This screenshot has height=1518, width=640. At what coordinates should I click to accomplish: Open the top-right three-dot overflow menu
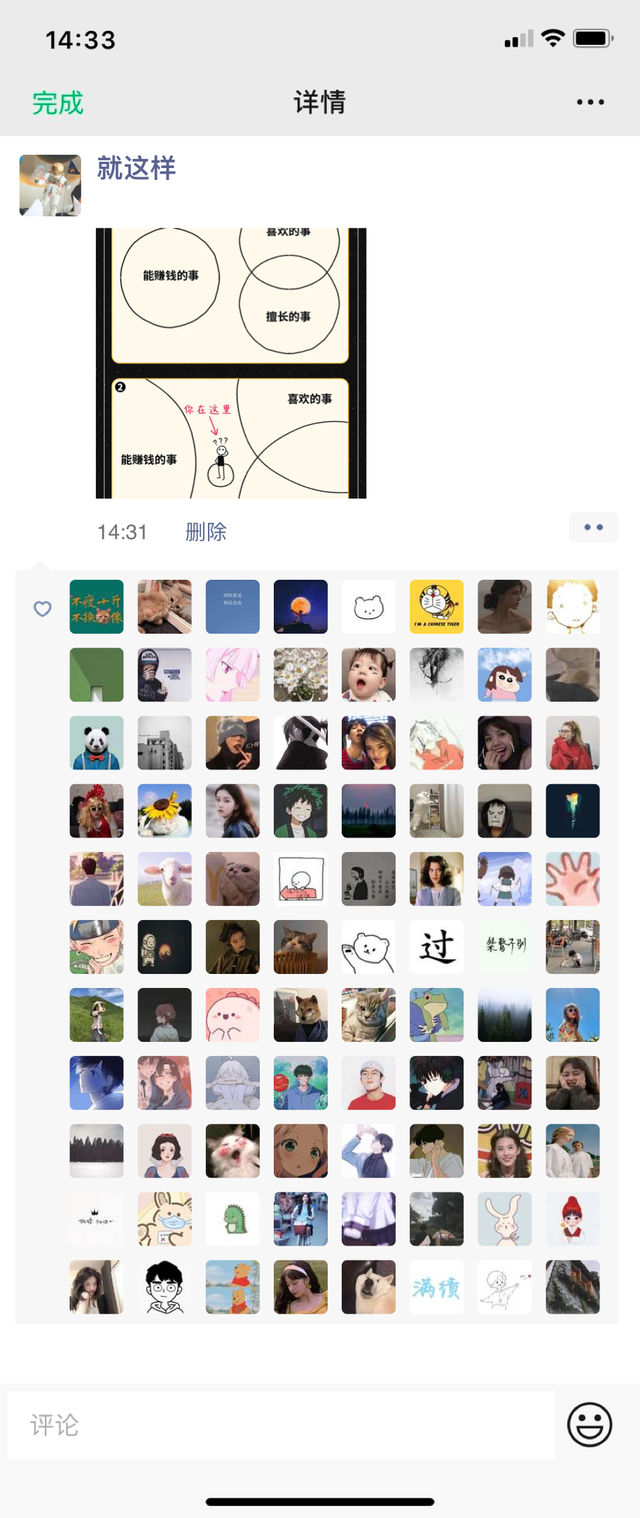(x=590, y=102)
